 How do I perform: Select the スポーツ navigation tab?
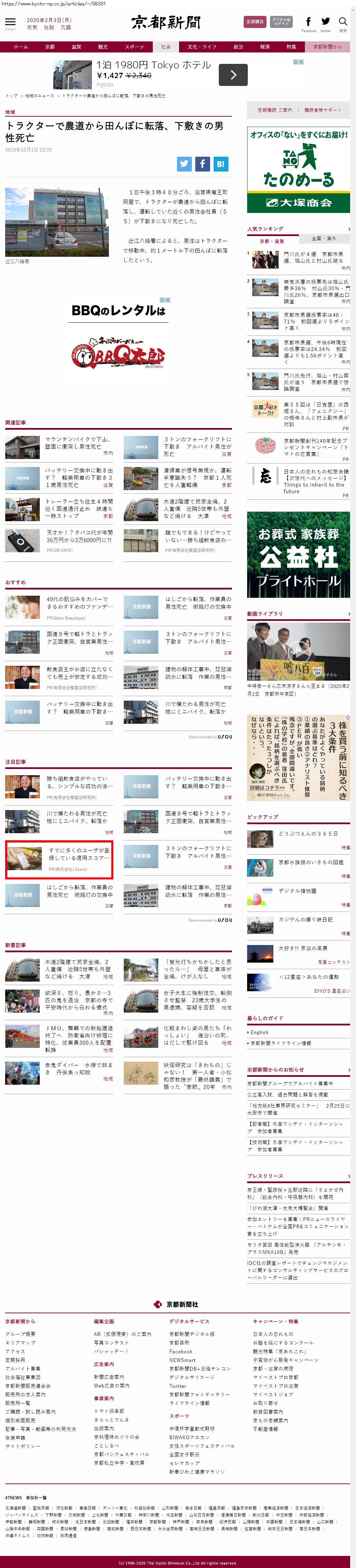coord(134,47)
